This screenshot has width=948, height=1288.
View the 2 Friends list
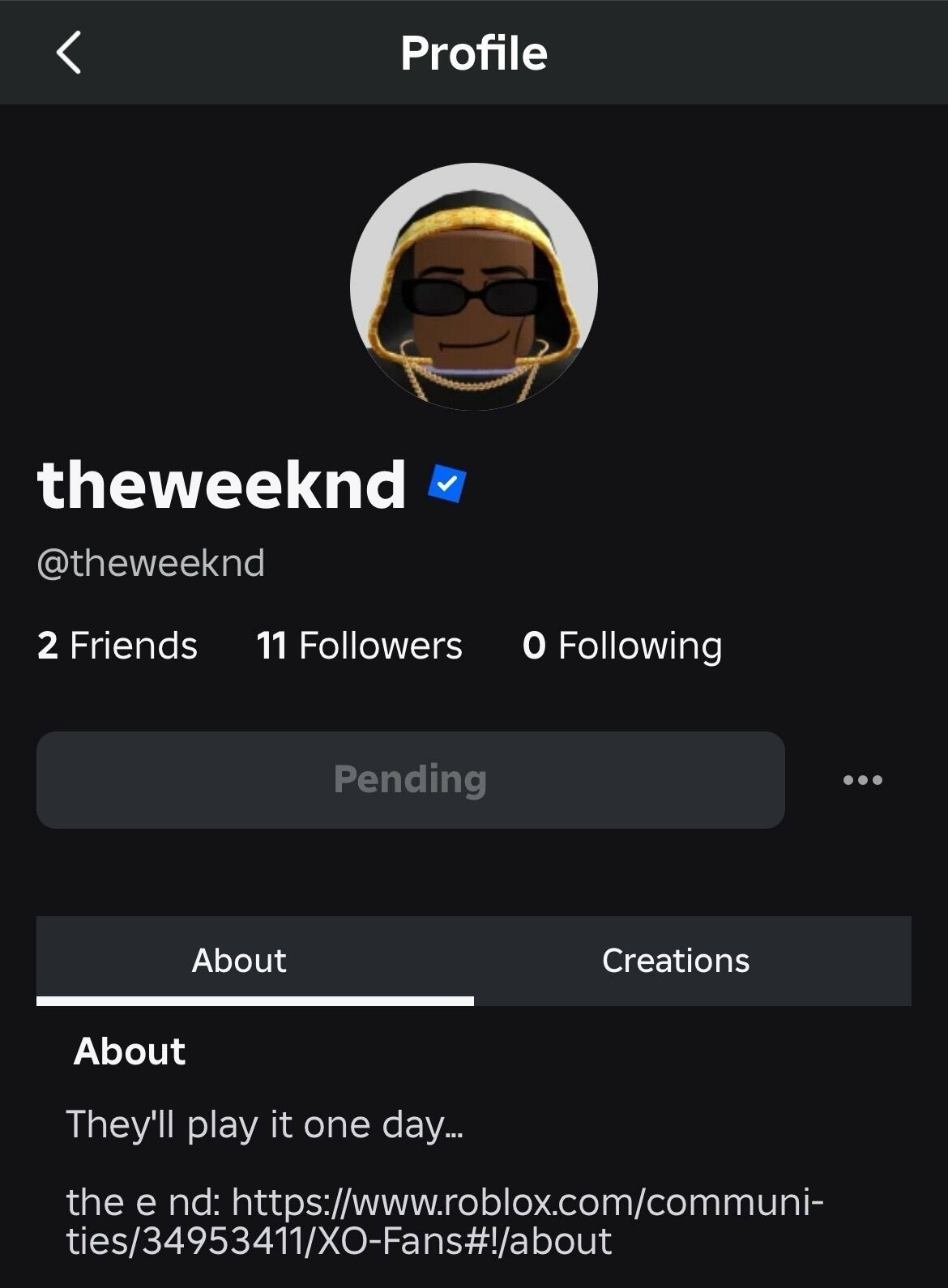pyautogui.click(x=117, y=646)
